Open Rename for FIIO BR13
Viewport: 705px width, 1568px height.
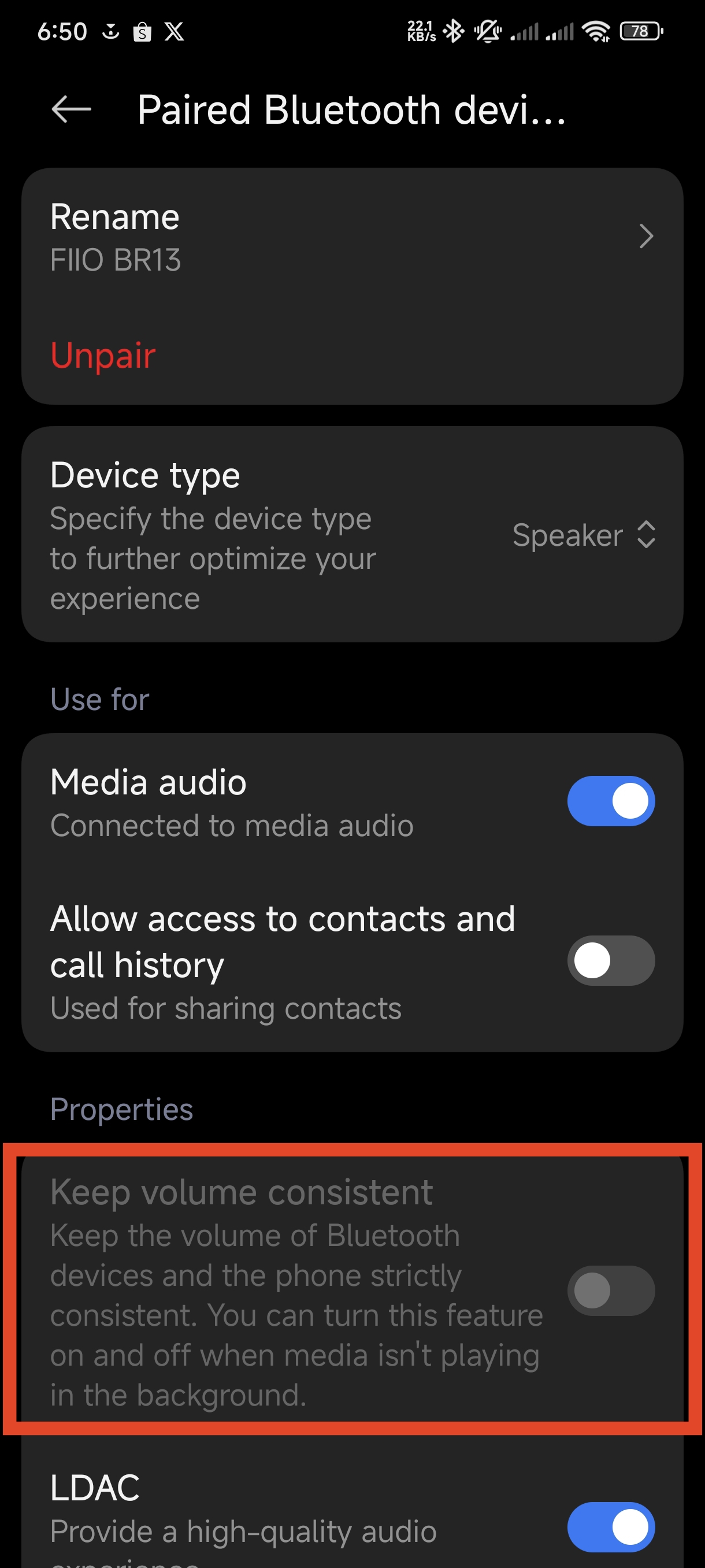(x=352, y=236)
